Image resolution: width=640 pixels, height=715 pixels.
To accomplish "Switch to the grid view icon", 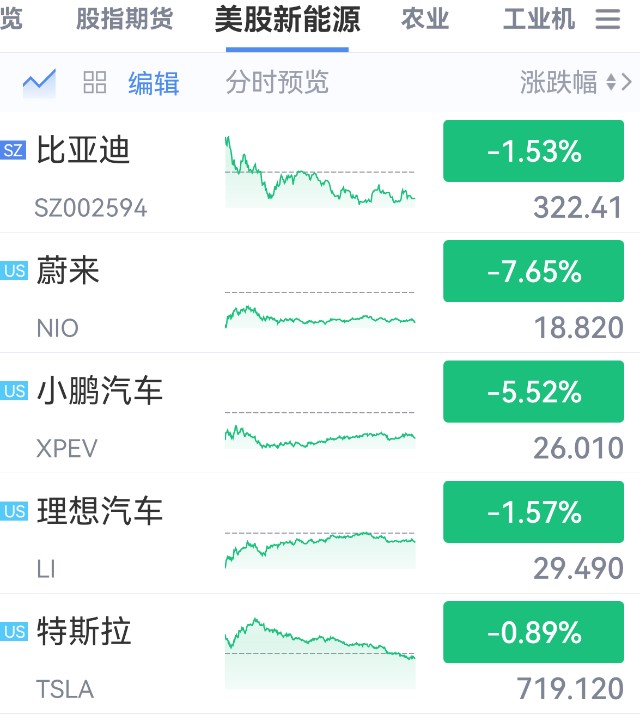I will [95, 82].
